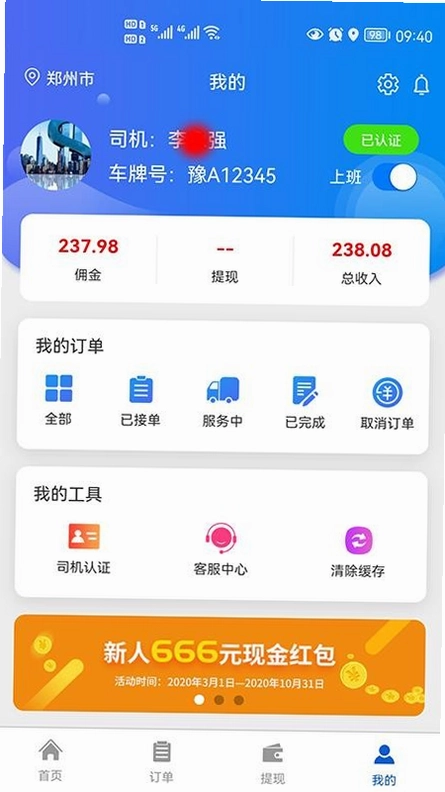
Task: Open 已完成 orders
Action: tap(305, 403)
